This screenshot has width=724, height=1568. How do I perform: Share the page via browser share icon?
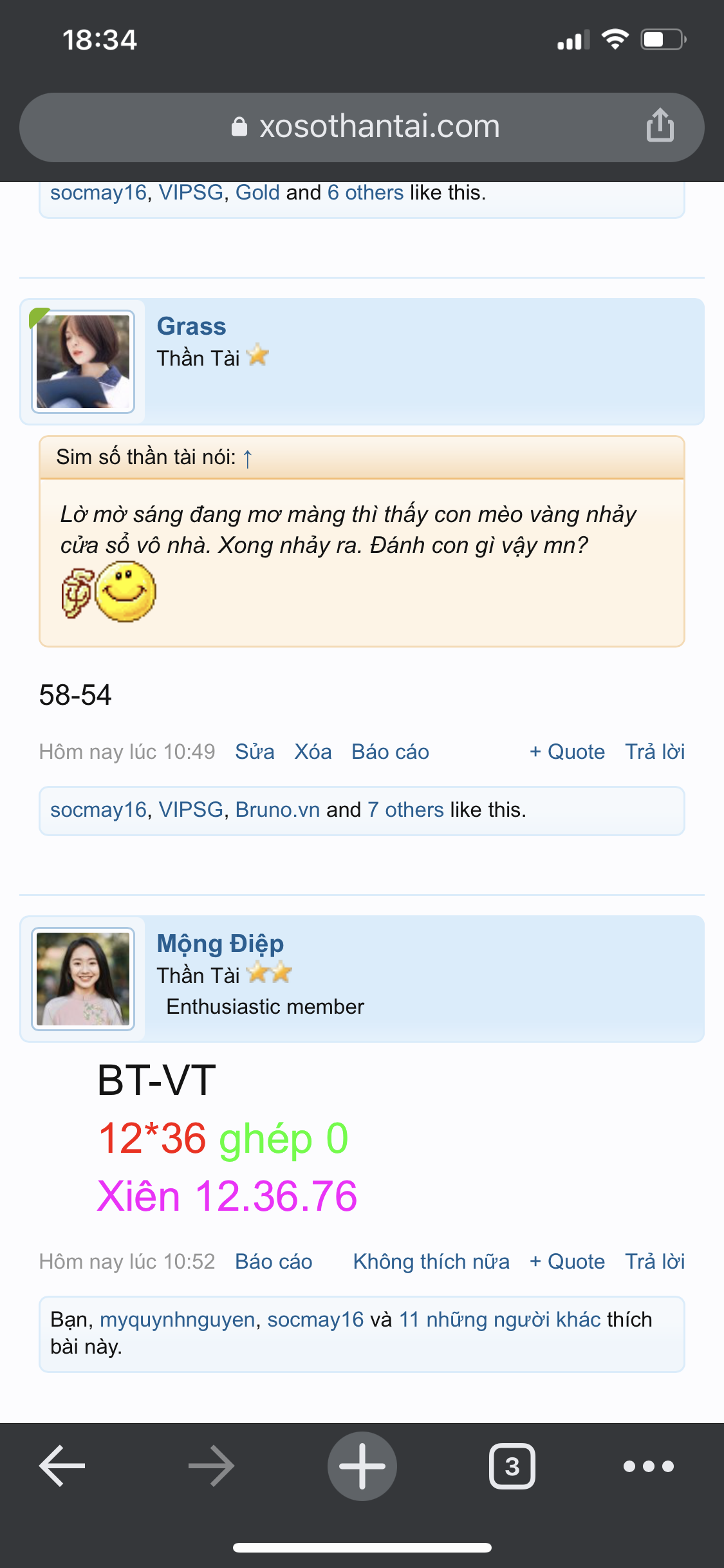[660, 126]
